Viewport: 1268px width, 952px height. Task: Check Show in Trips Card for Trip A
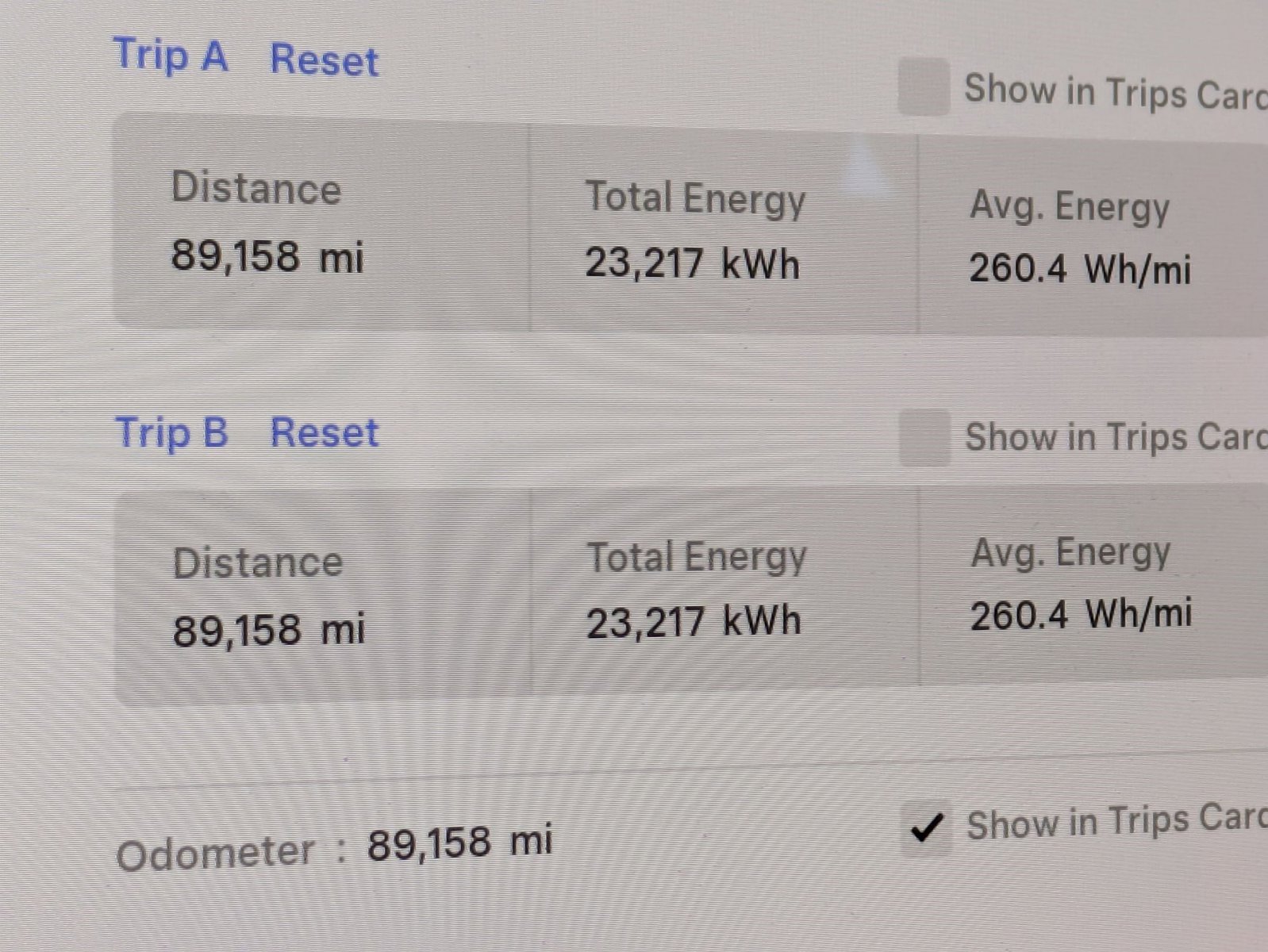coord(924,87)
